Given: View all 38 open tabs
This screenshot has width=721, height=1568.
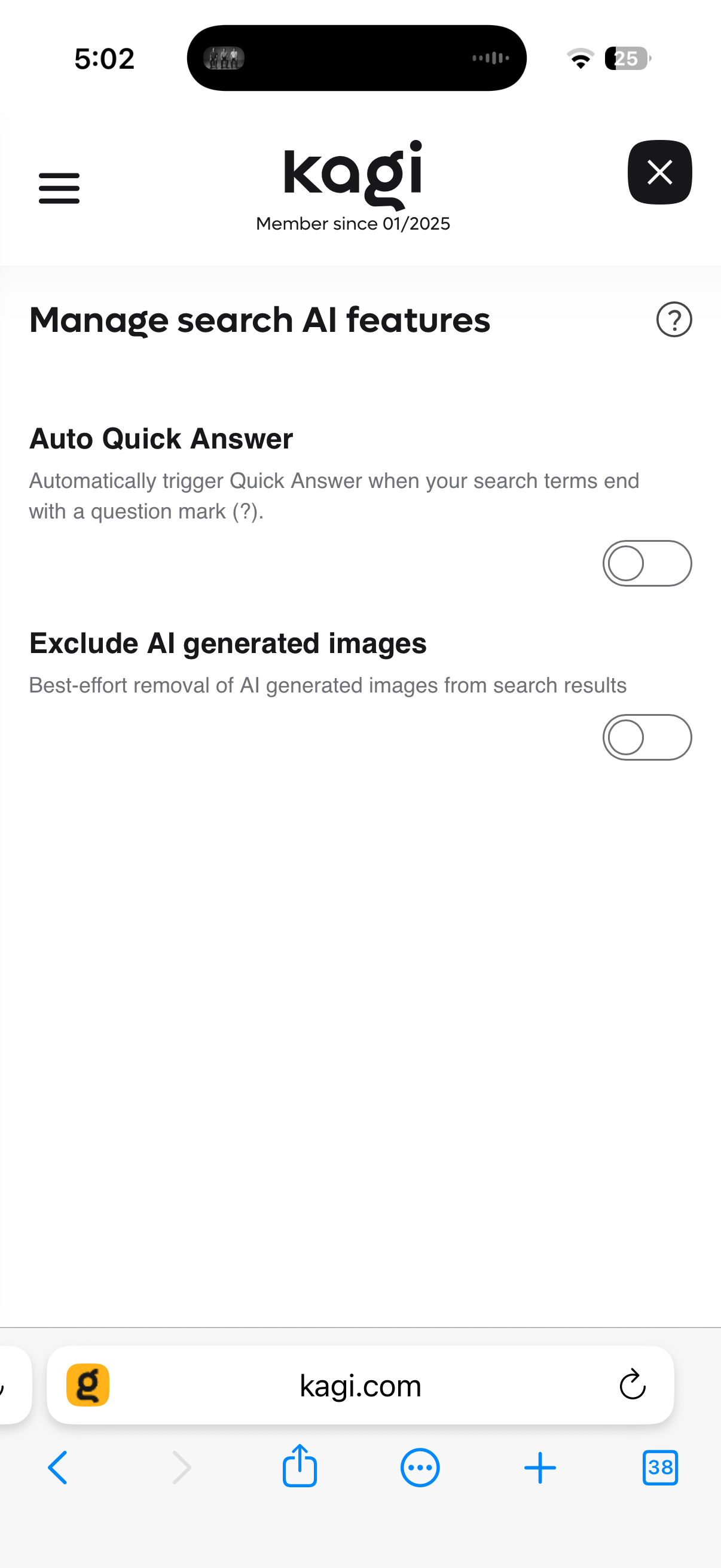Looking at the screenshot, I should (660, 1468).
